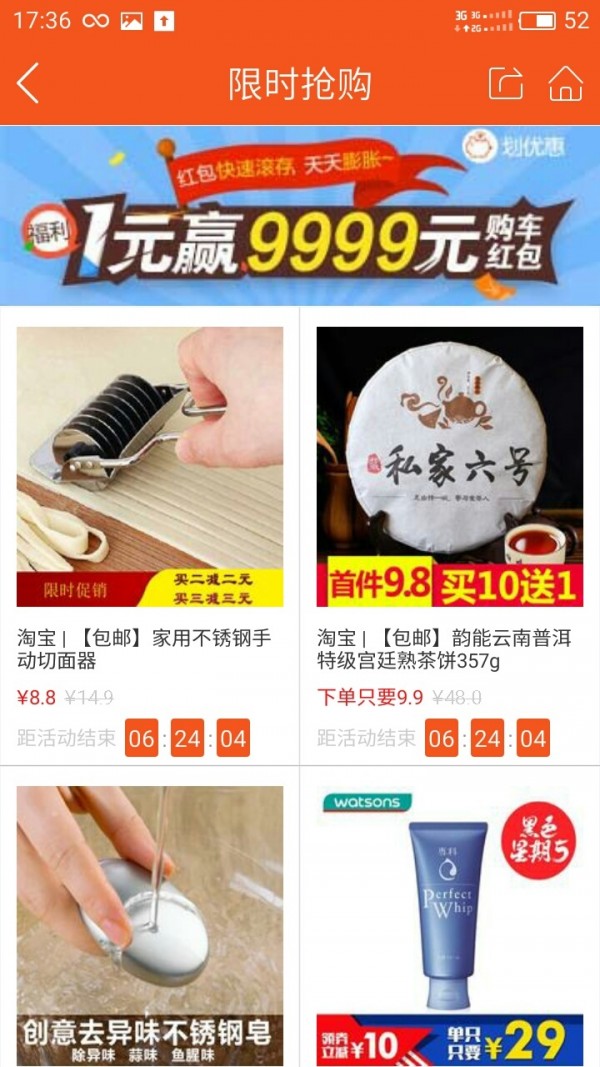
Task: Open the 1元赢9999元 red packet banner
Action: click(300, 215)
